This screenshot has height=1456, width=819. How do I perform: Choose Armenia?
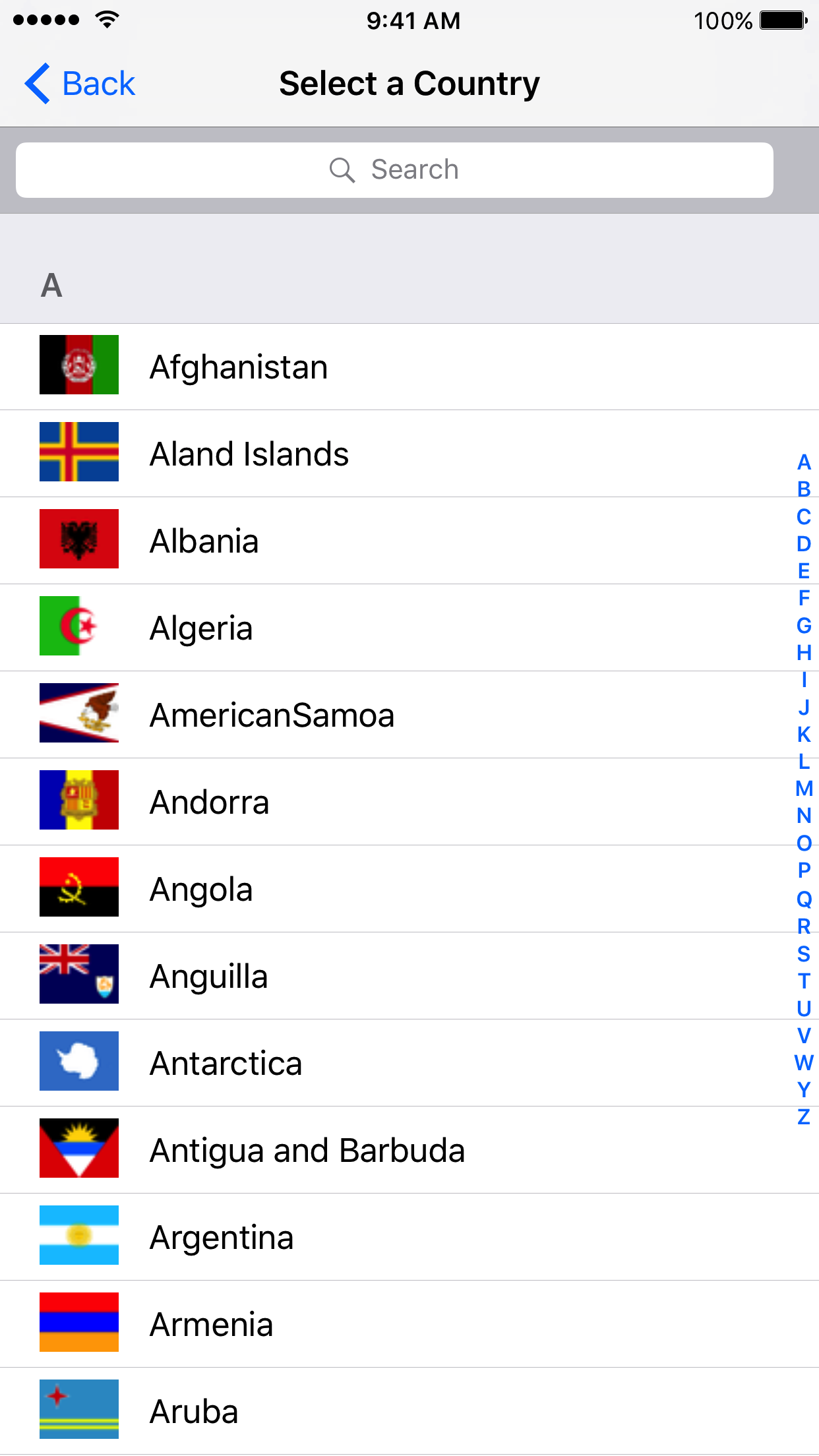(211, 1324)
